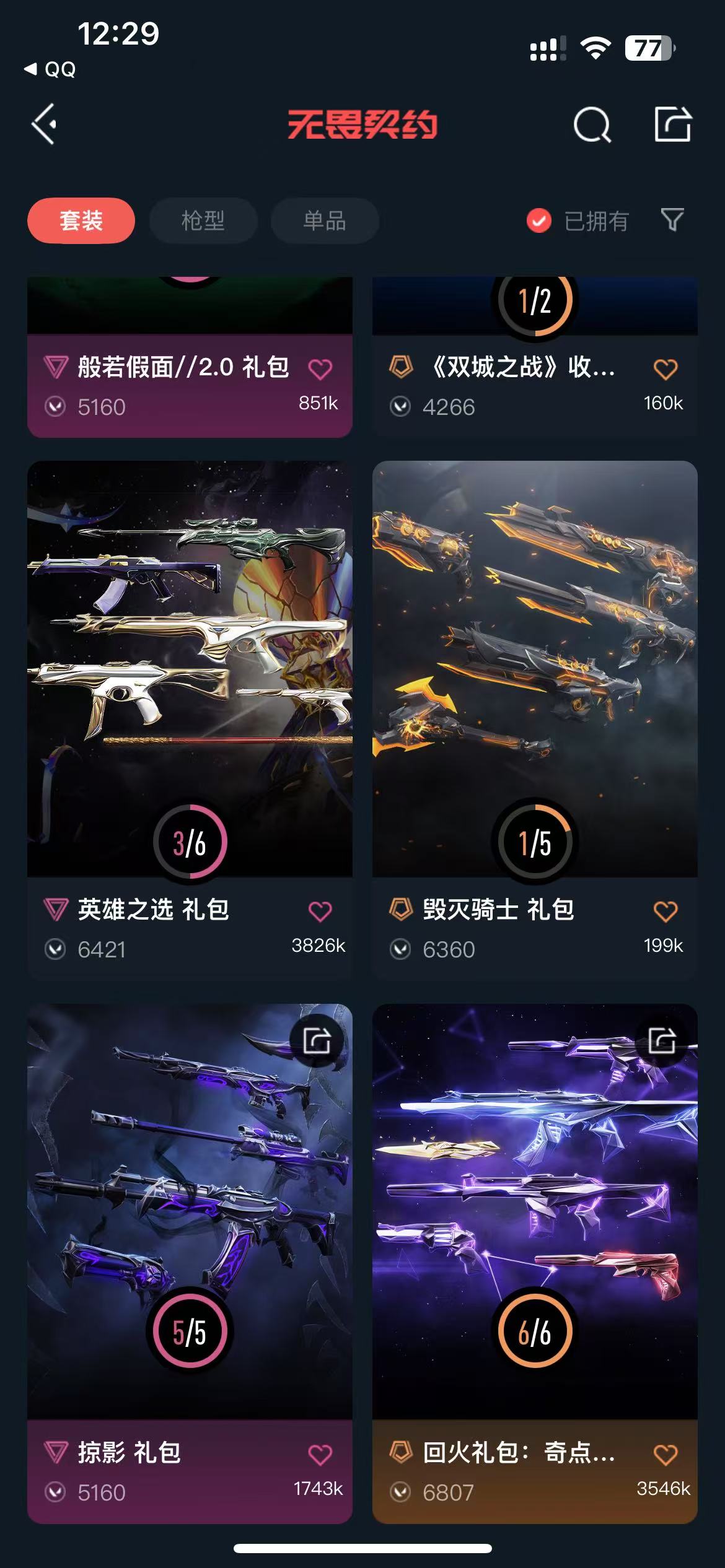Open the search icon in the header

(592, 125)
